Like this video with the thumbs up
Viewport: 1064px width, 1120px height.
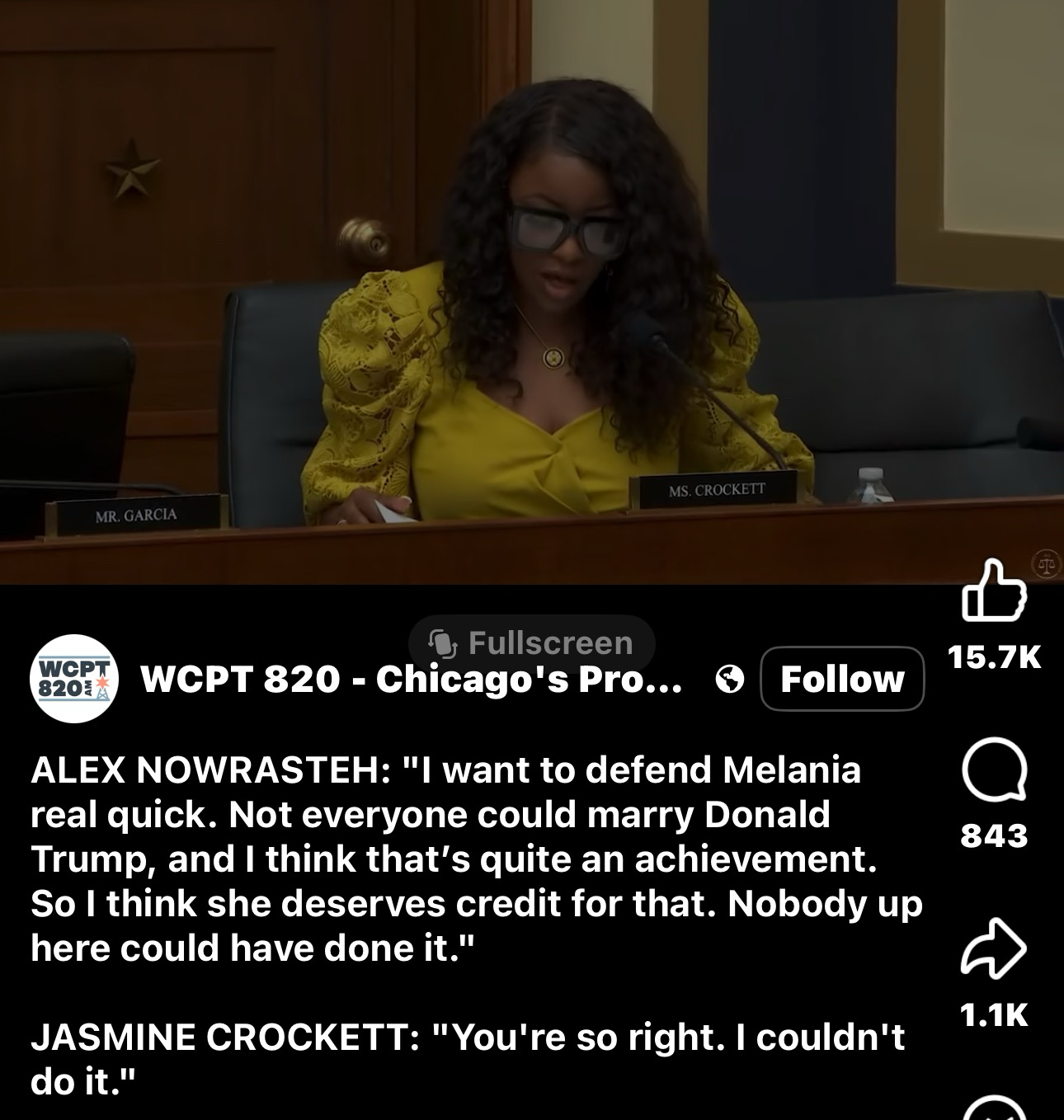pyautogui.click(x=994, y=591)
